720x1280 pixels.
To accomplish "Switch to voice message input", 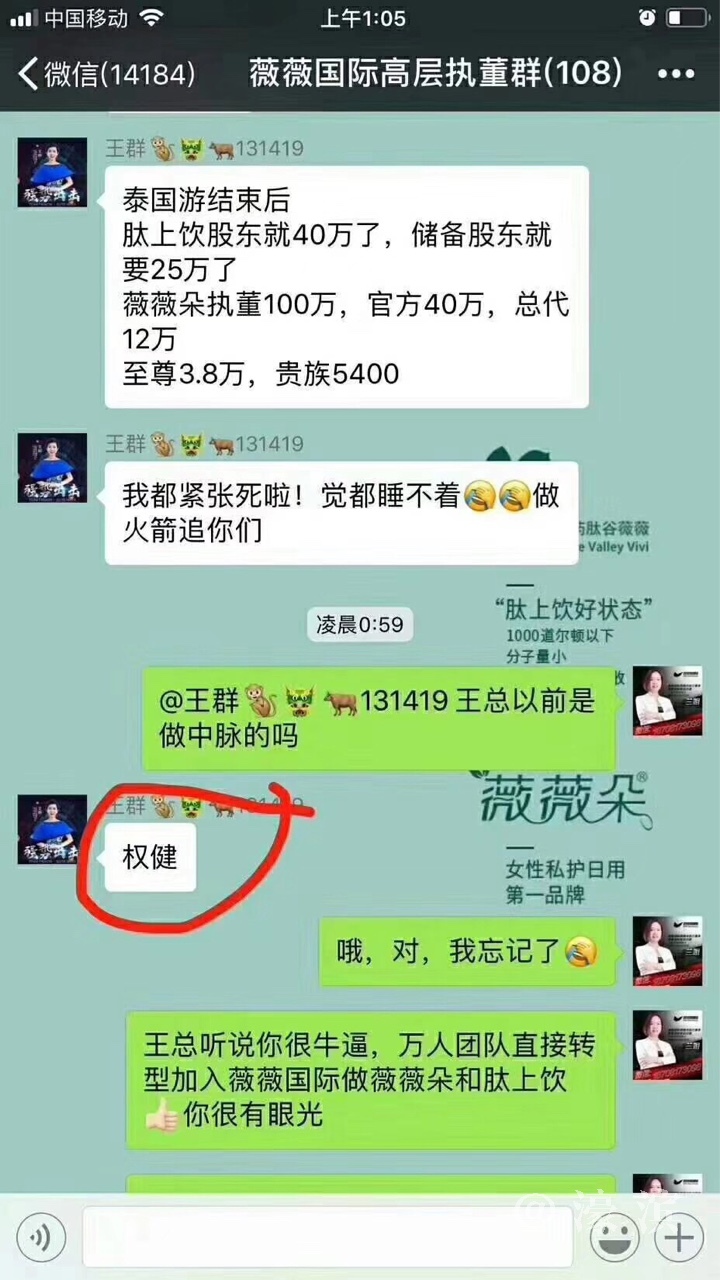I will point(41,1239).
